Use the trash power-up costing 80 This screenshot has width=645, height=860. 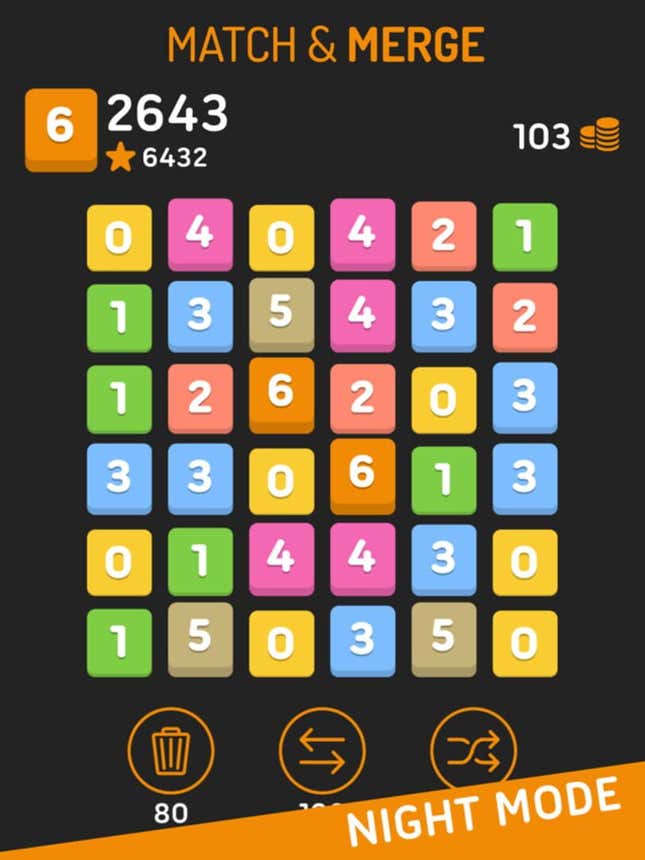pyautogui.click(x=171, y=749)
